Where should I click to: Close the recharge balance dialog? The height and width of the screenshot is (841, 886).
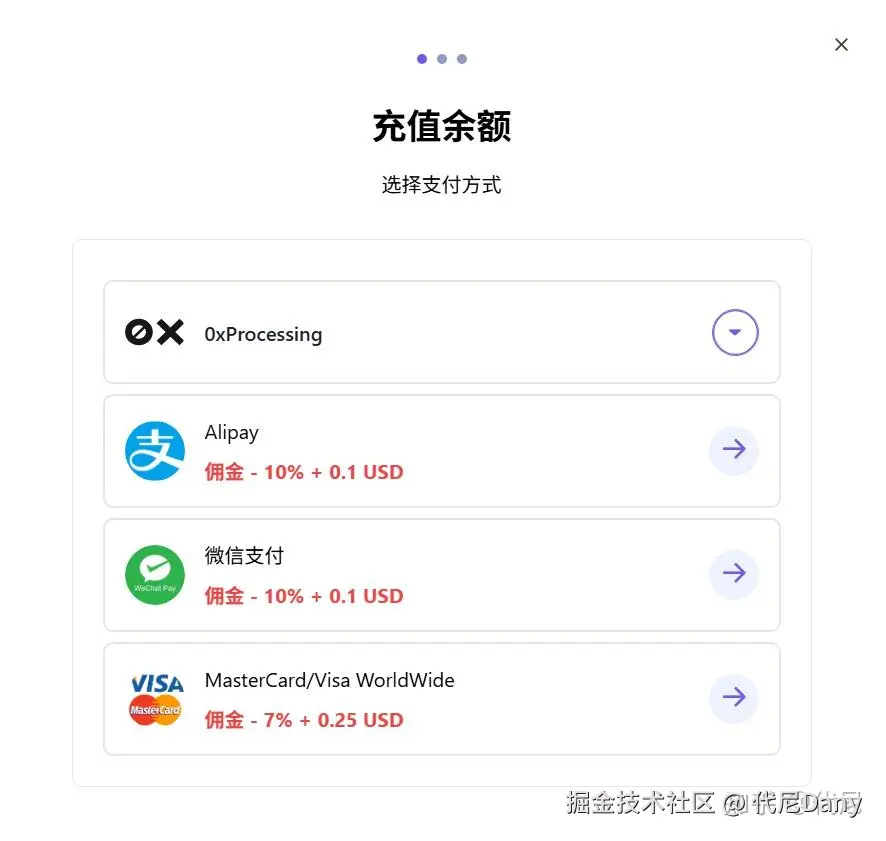(841, 45)
